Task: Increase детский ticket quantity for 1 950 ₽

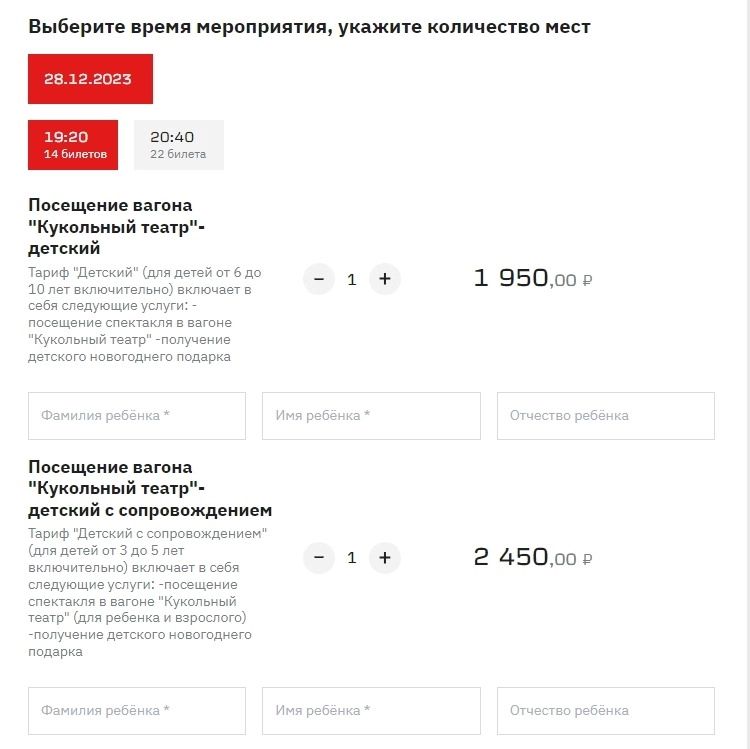Action: click(385, 279)
